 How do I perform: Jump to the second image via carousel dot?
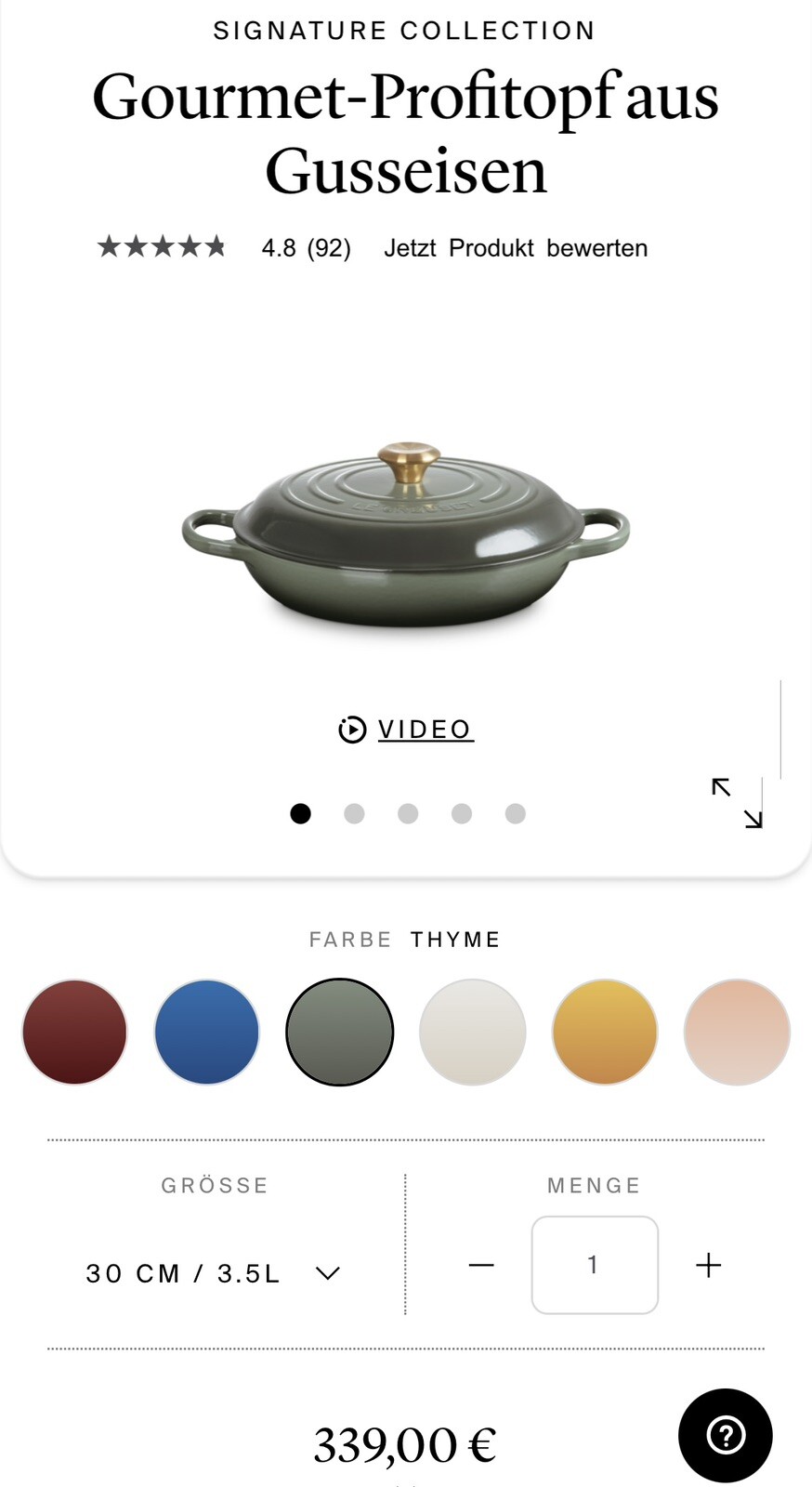(x=354, y=813)
